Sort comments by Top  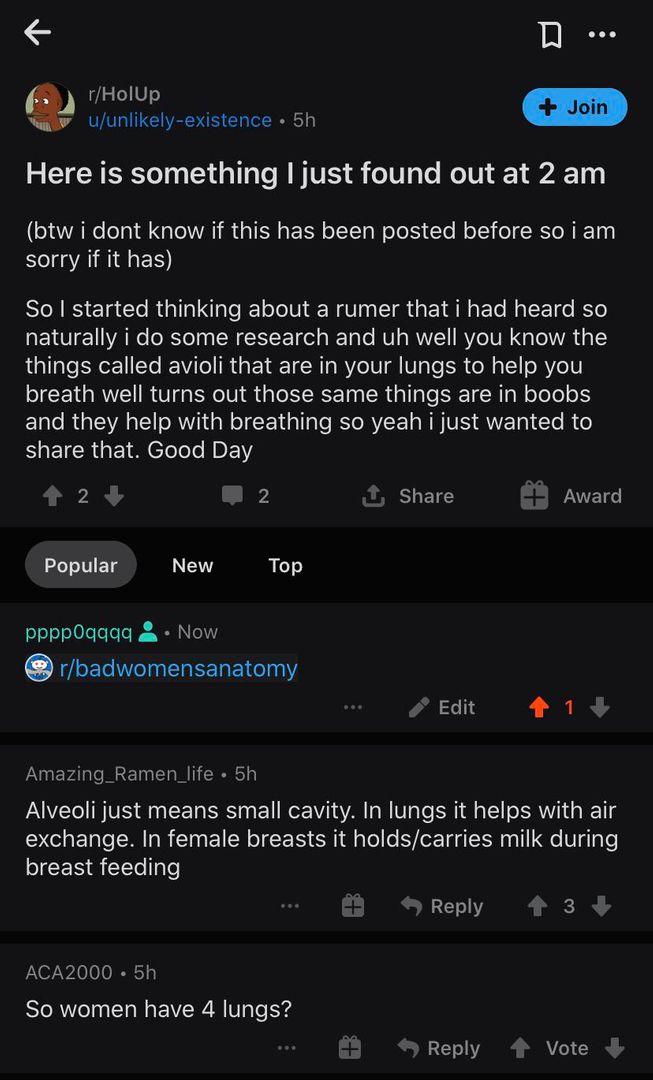point(285,565)
